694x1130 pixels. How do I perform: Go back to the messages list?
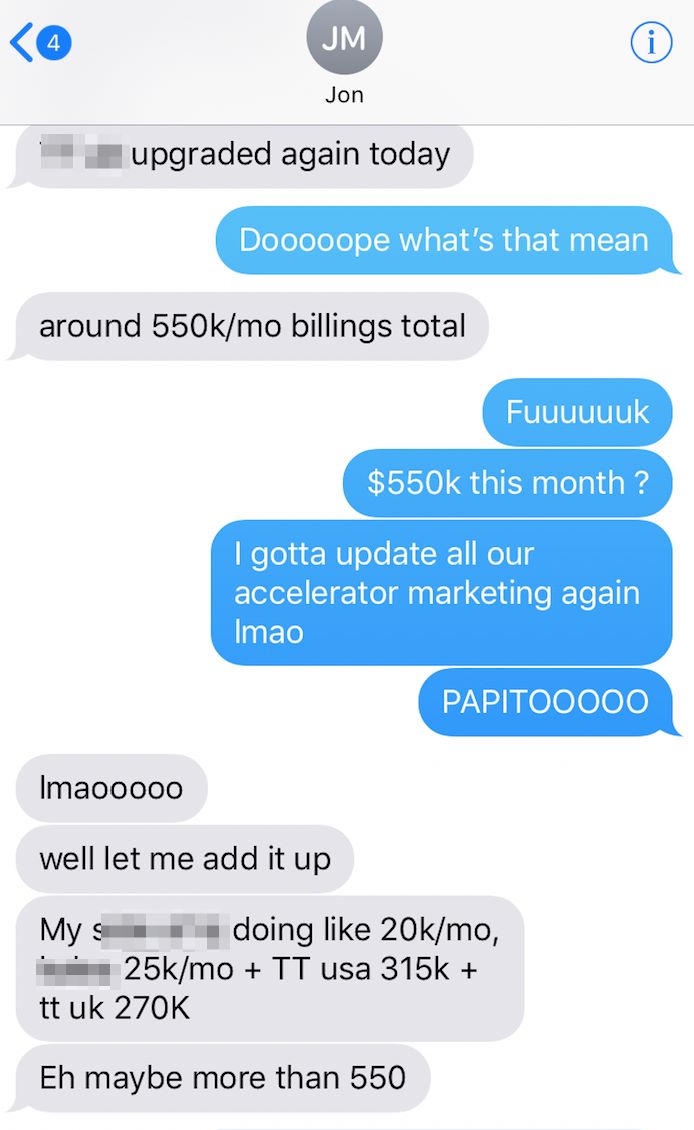click(x=38, y=43)
